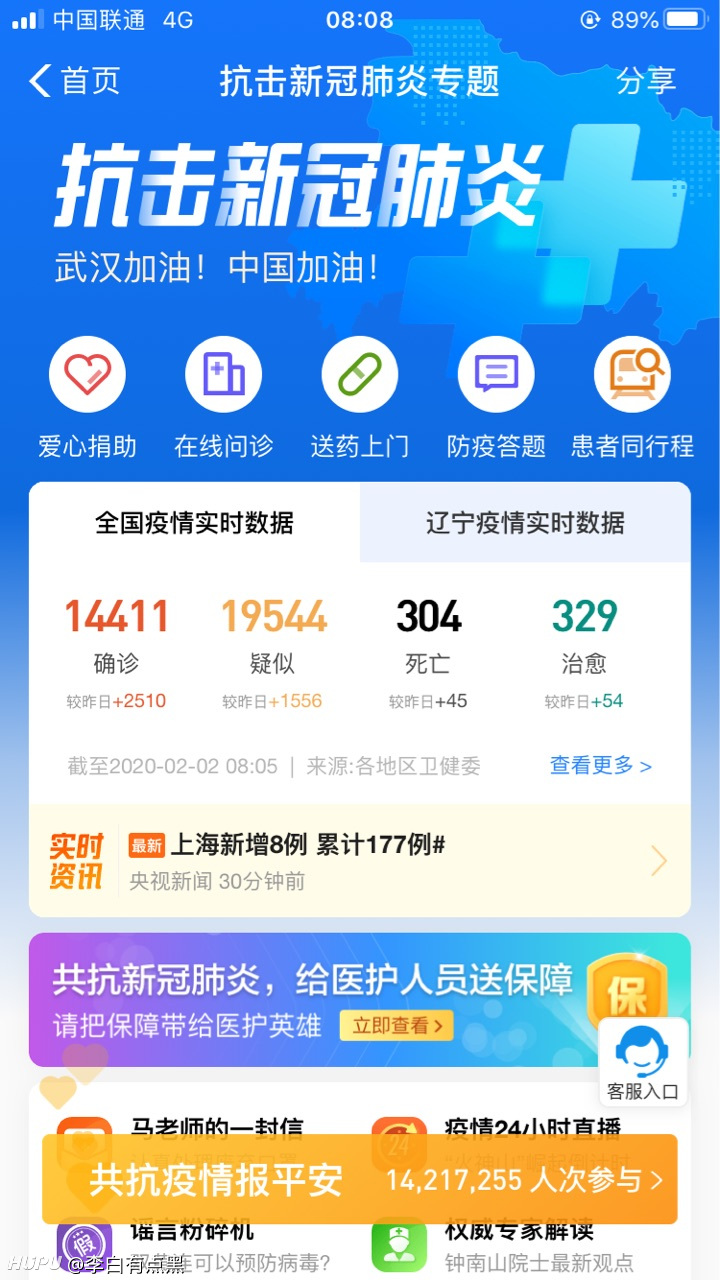Open 客服入口 customer service
Image resolution: width=720 pixels, height=1280 pixels.
[643, 1061]
